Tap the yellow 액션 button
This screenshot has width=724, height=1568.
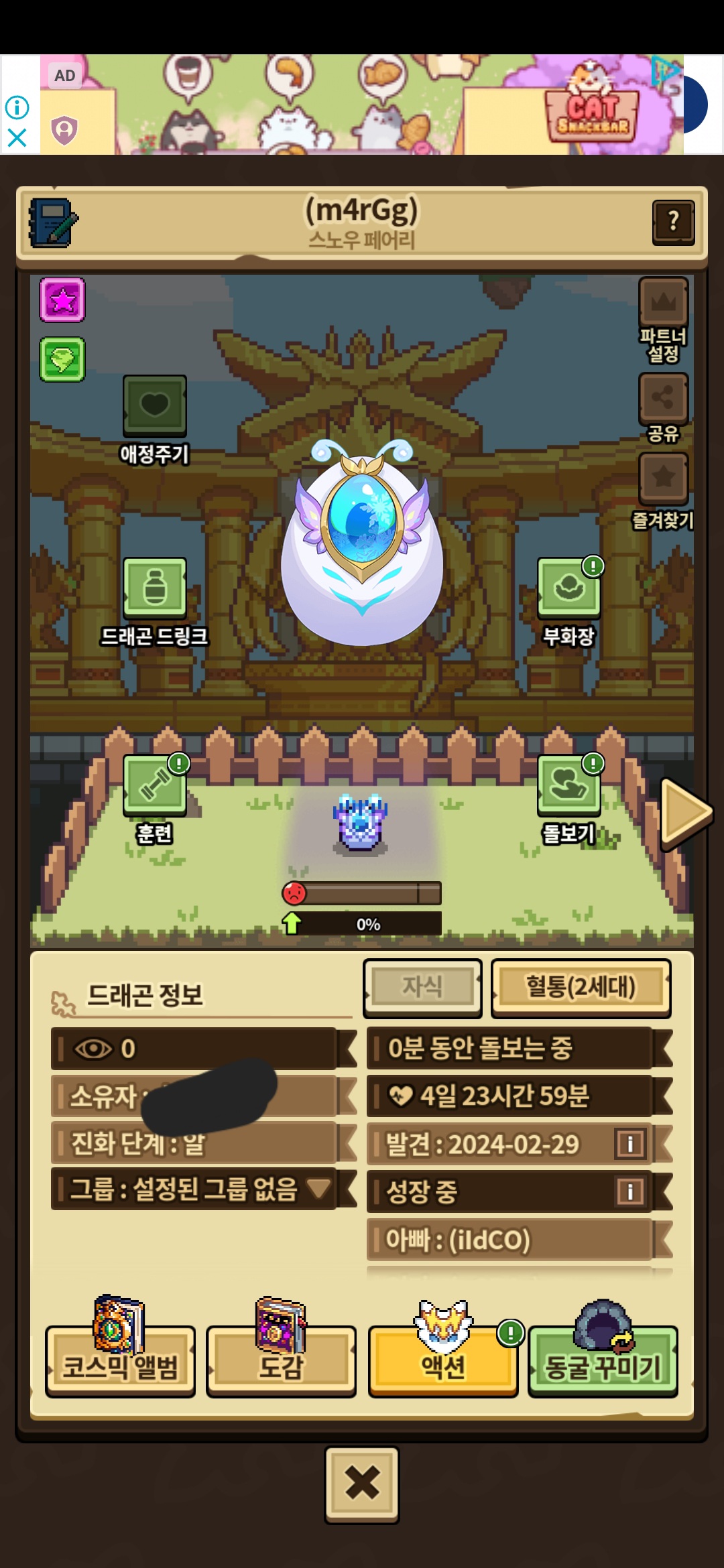(x=442, y=1360)
